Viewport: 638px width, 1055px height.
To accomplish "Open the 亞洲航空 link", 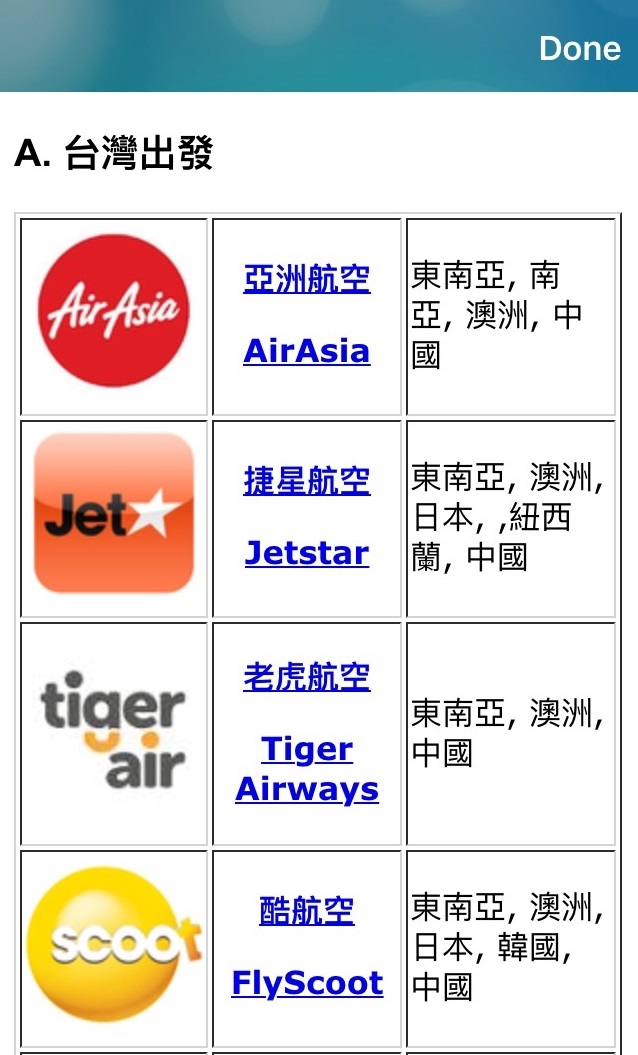I will coord(307,279).
